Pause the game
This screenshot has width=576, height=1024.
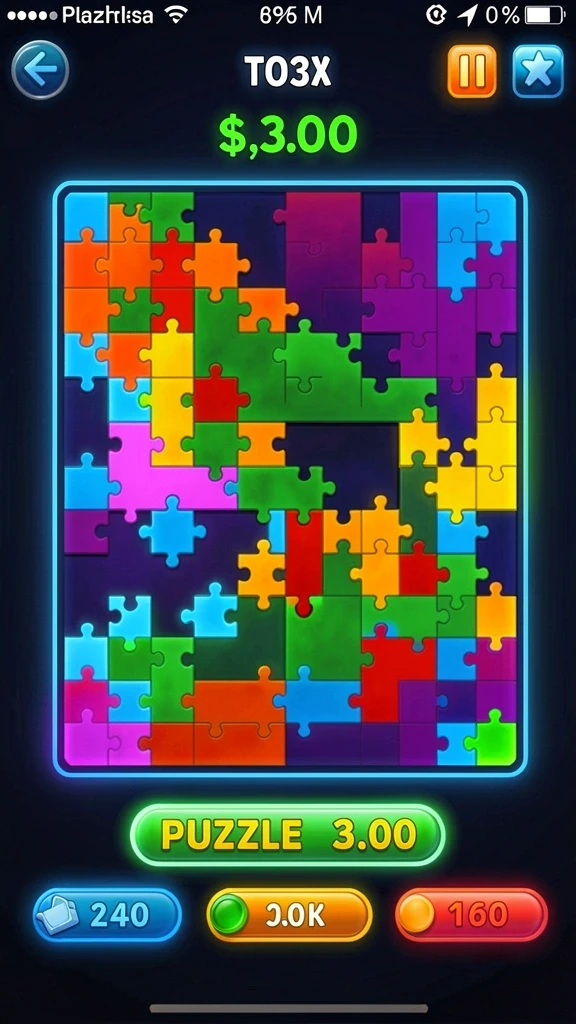tap(472, 71)
